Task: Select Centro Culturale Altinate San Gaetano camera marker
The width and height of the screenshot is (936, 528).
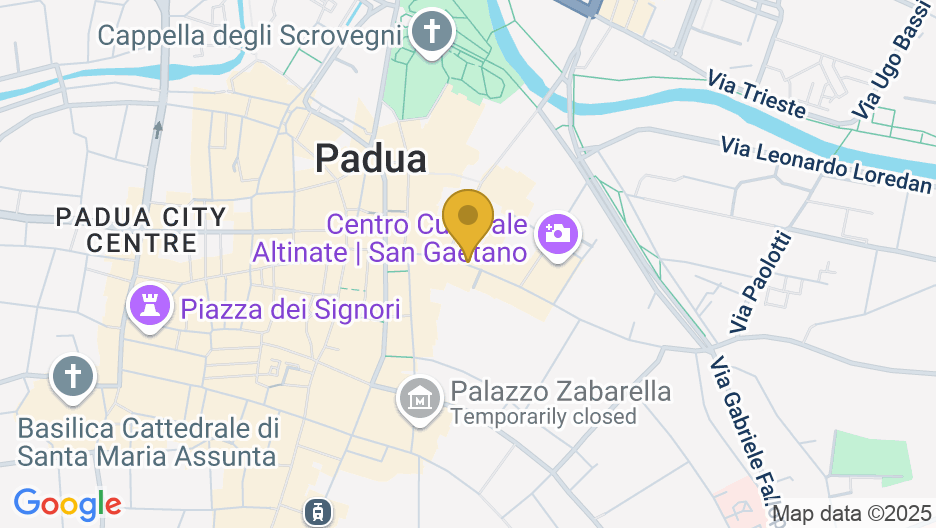Action: point(558,236)
